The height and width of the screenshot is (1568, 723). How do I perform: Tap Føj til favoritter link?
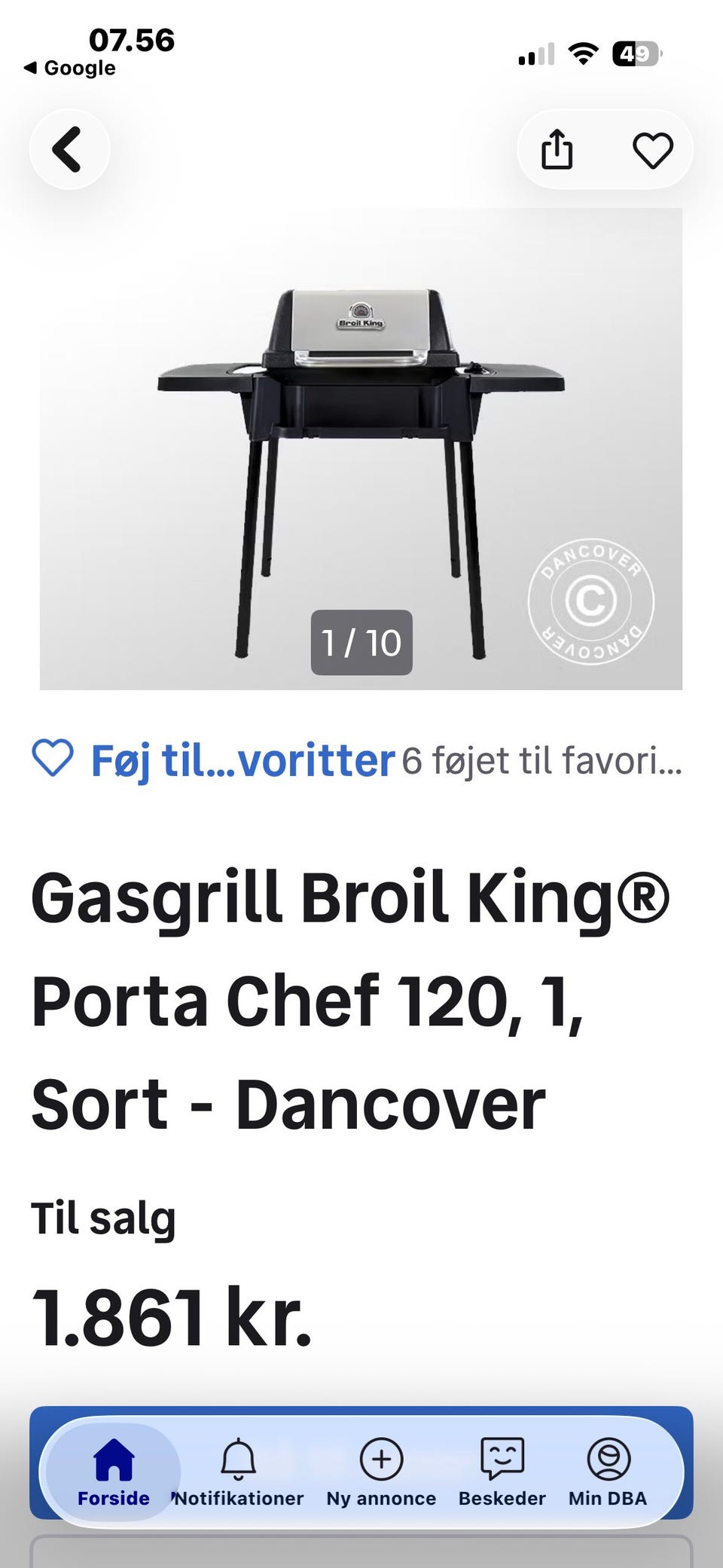pyautogui.click(x=214, y=760)
